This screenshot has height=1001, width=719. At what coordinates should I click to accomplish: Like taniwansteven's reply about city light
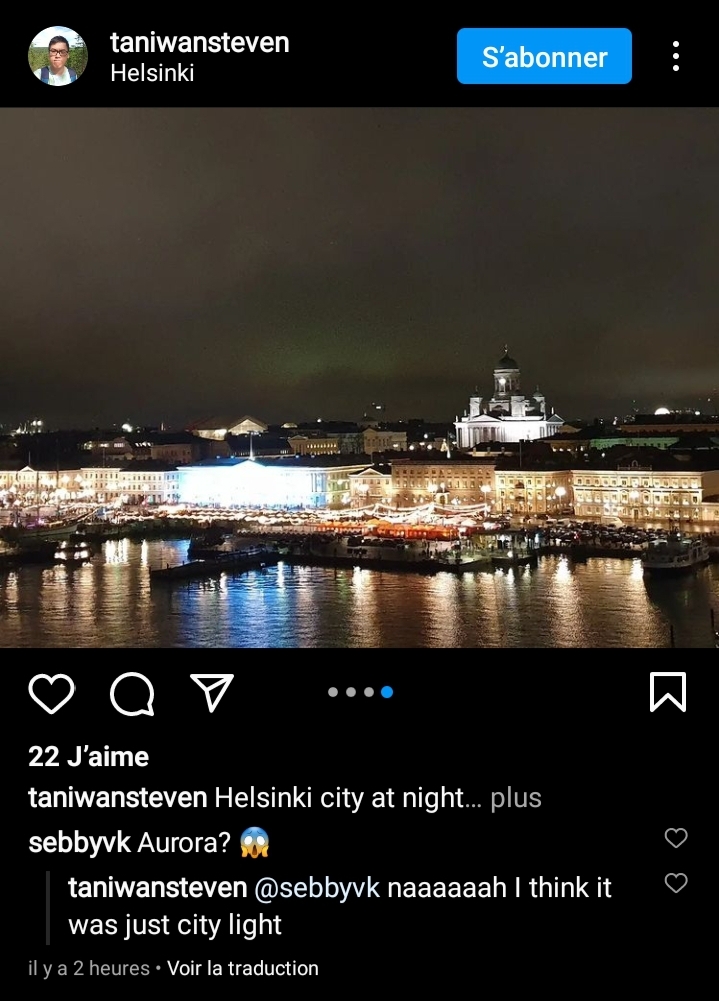click(676, 883)
